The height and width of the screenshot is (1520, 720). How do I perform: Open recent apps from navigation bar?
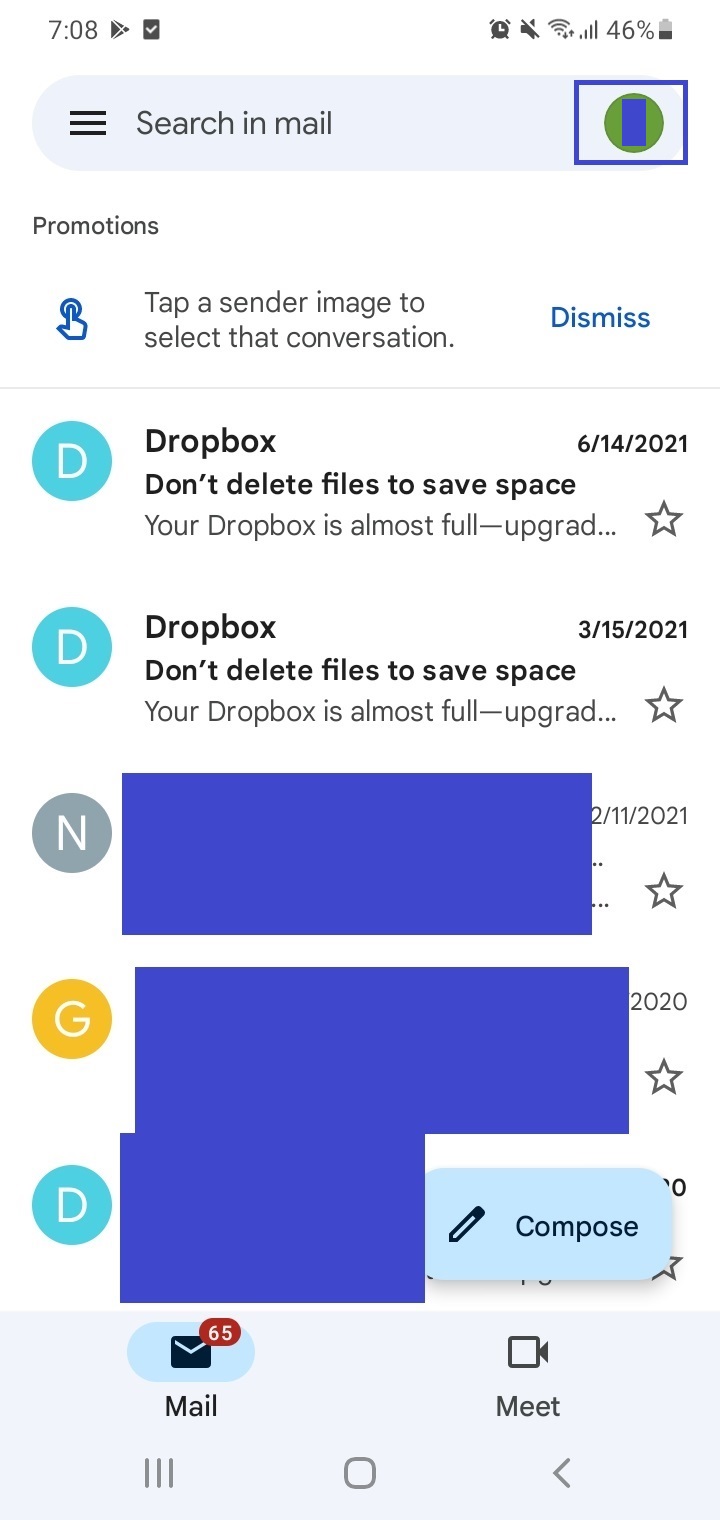pos(159,1472)
